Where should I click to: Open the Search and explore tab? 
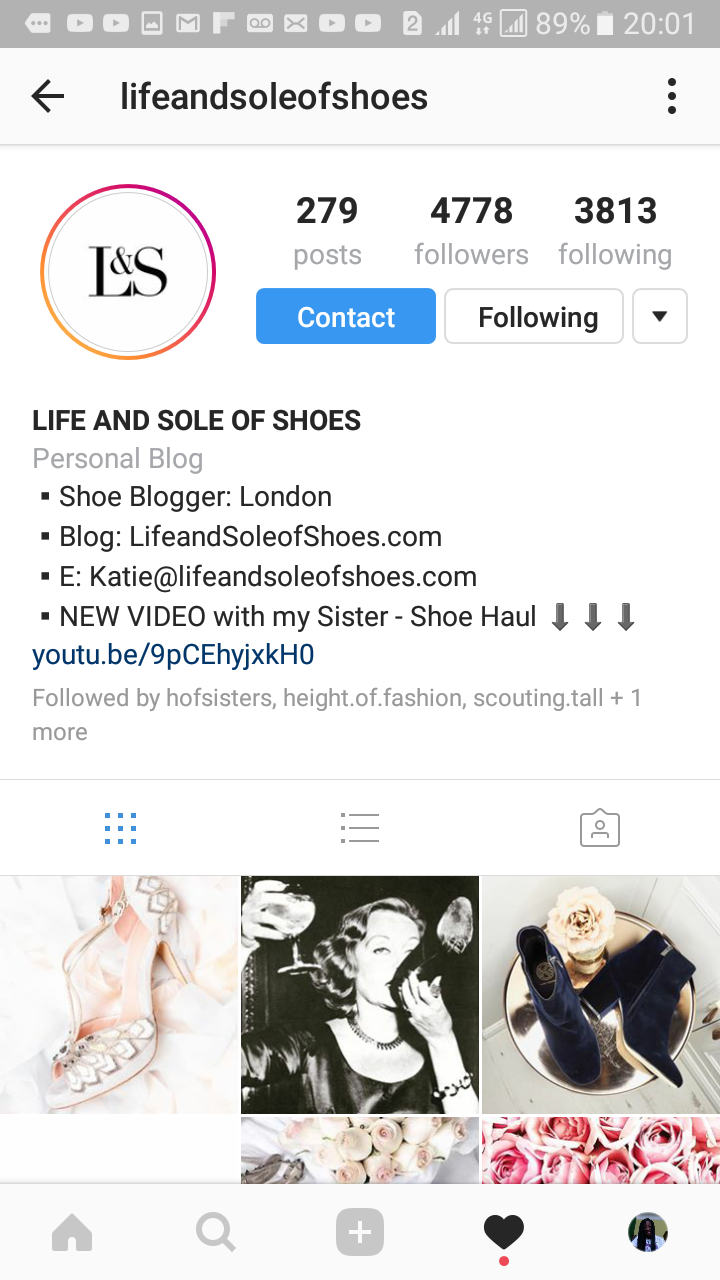click(215, 1233)
